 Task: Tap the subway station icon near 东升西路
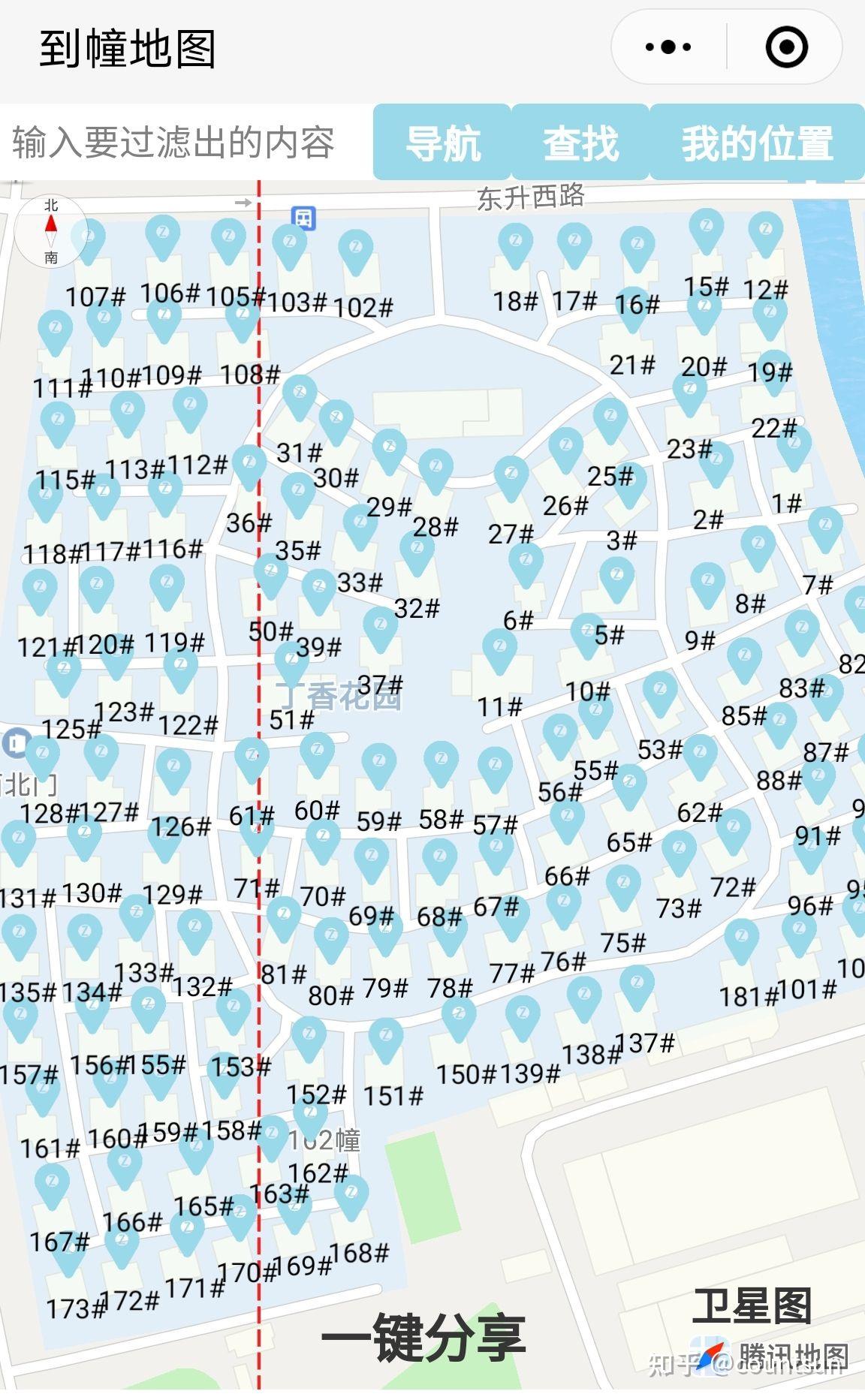point(303,218)
